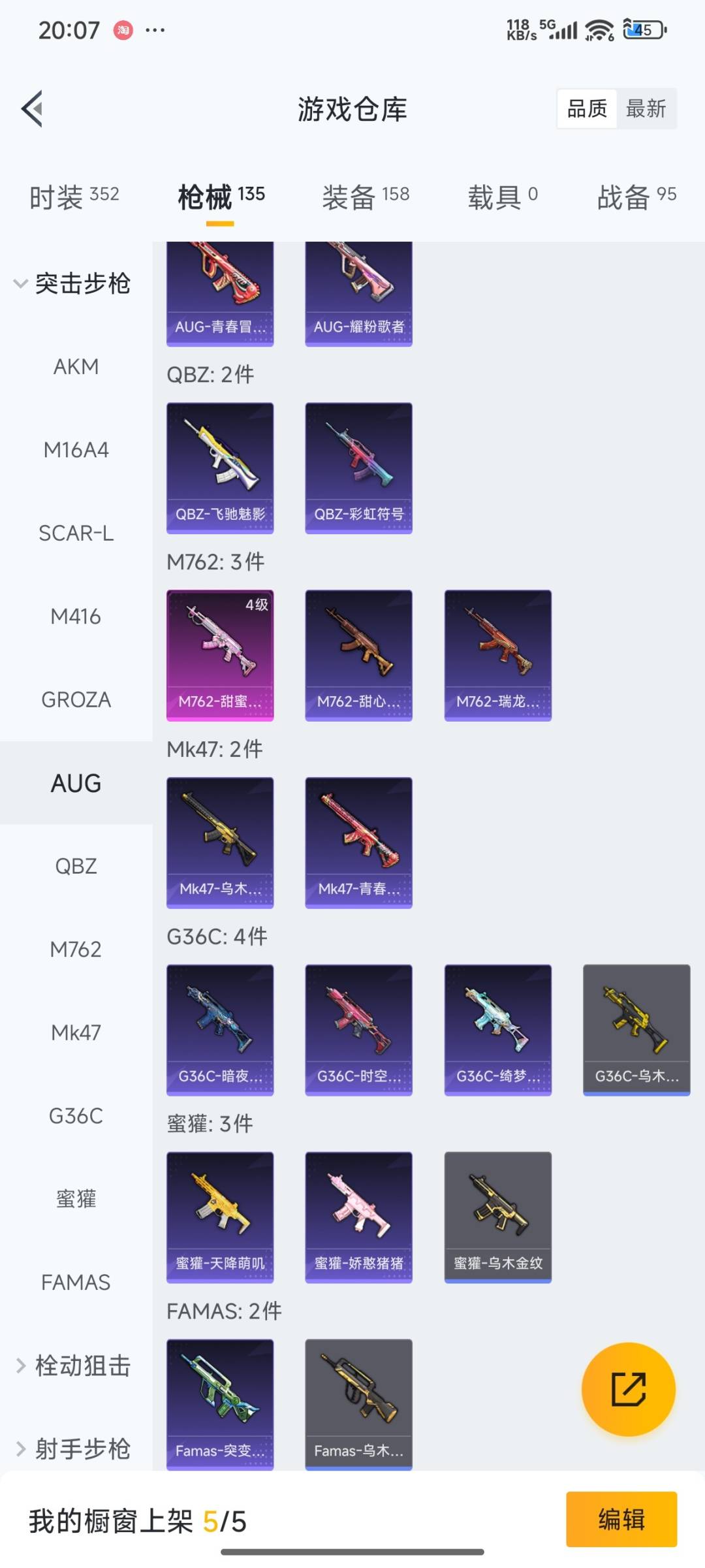Go back using the top-left arrow

(33, 108)
